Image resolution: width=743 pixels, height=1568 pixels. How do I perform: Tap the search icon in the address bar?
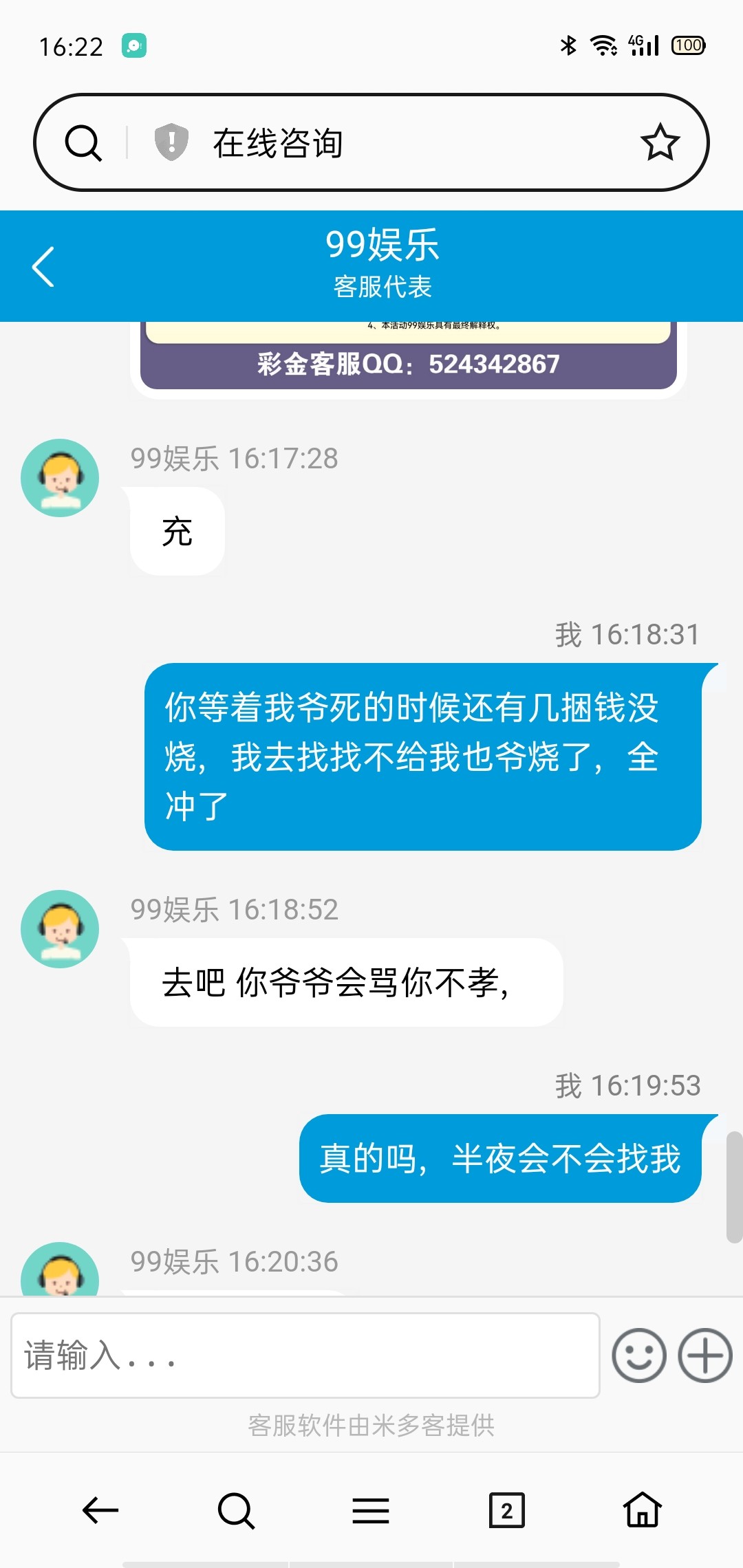point(83,143)
